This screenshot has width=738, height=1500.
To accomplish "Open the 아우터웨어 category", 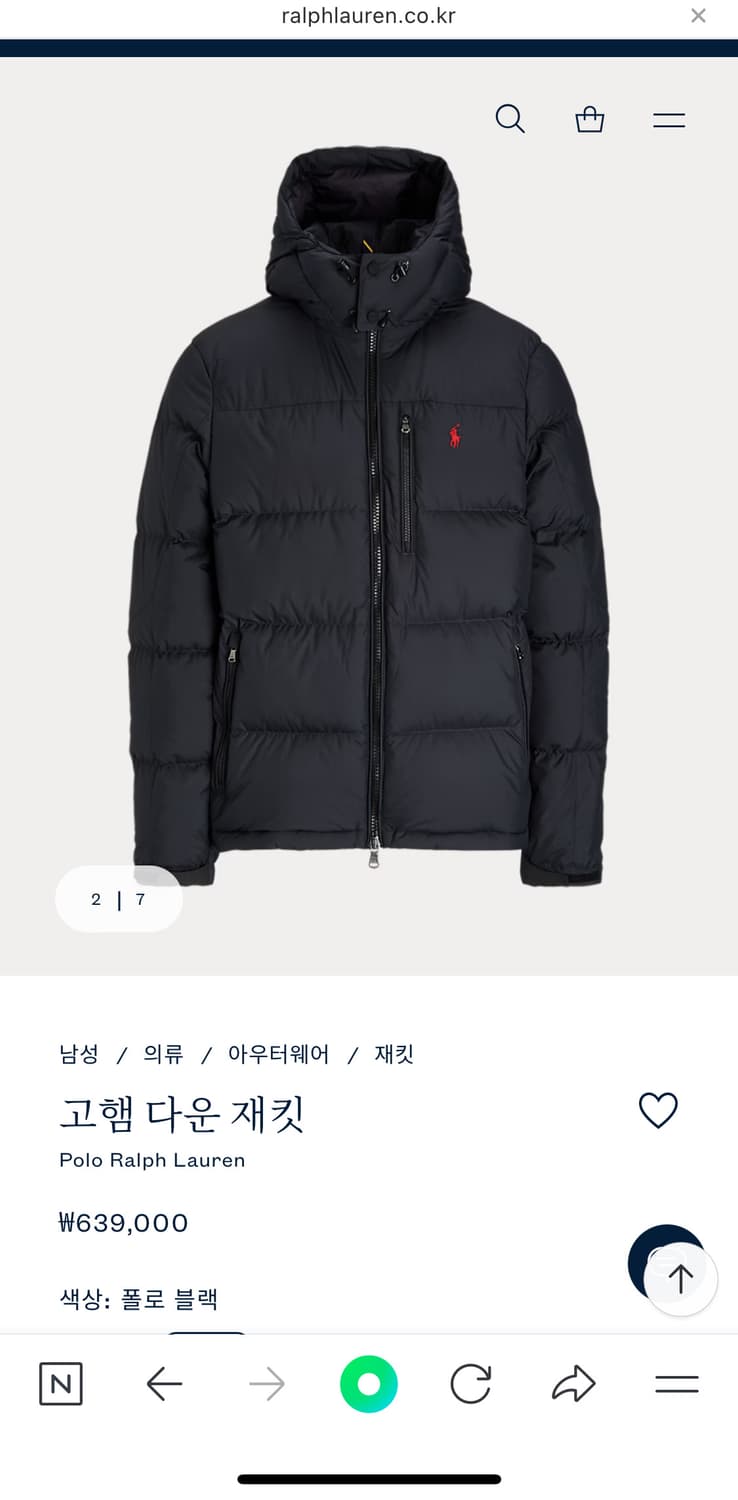I will (x=277, y=1054).
